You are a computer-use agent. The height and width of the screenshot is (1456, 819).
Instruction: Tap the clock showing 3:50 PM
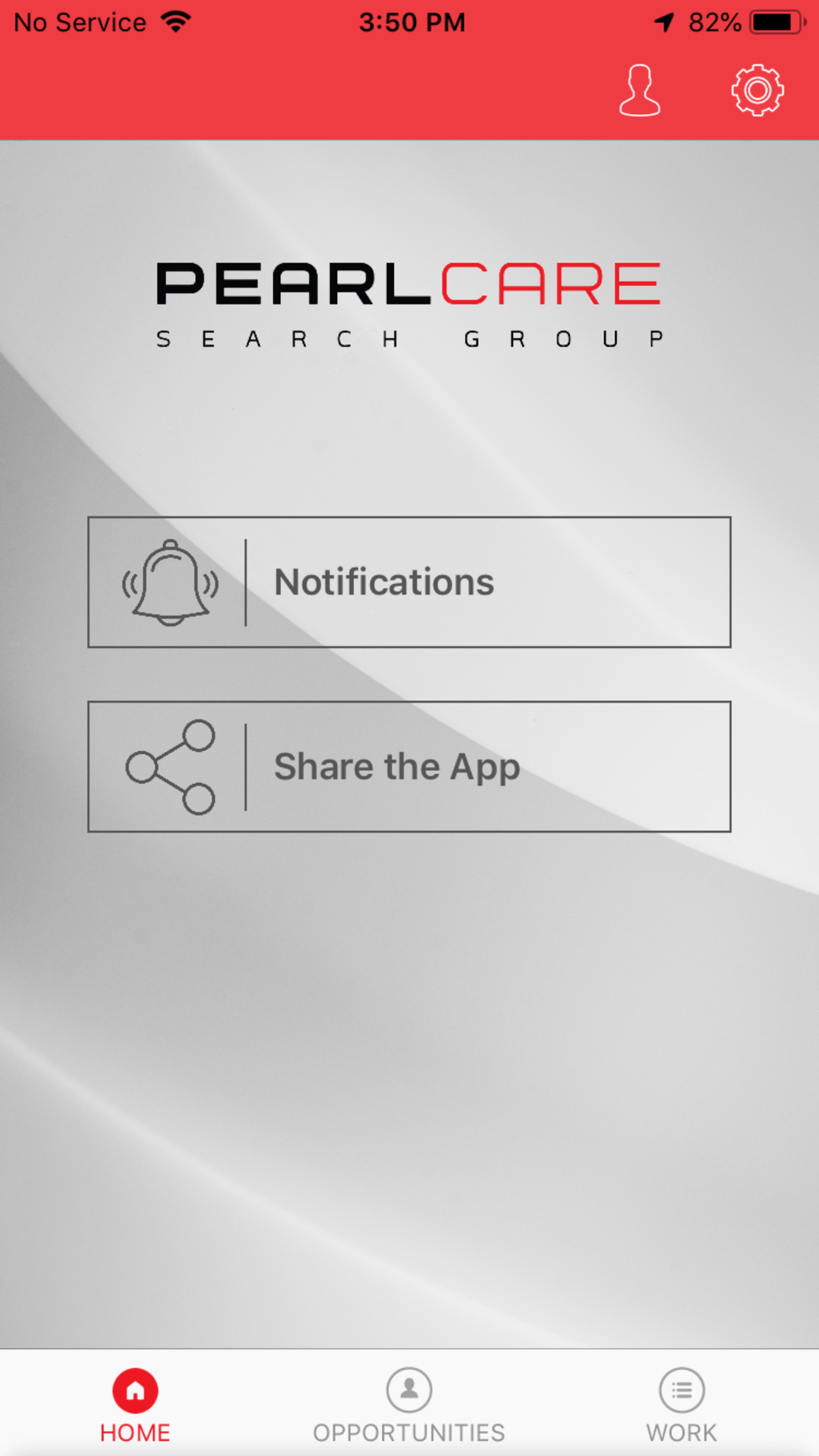413,22
